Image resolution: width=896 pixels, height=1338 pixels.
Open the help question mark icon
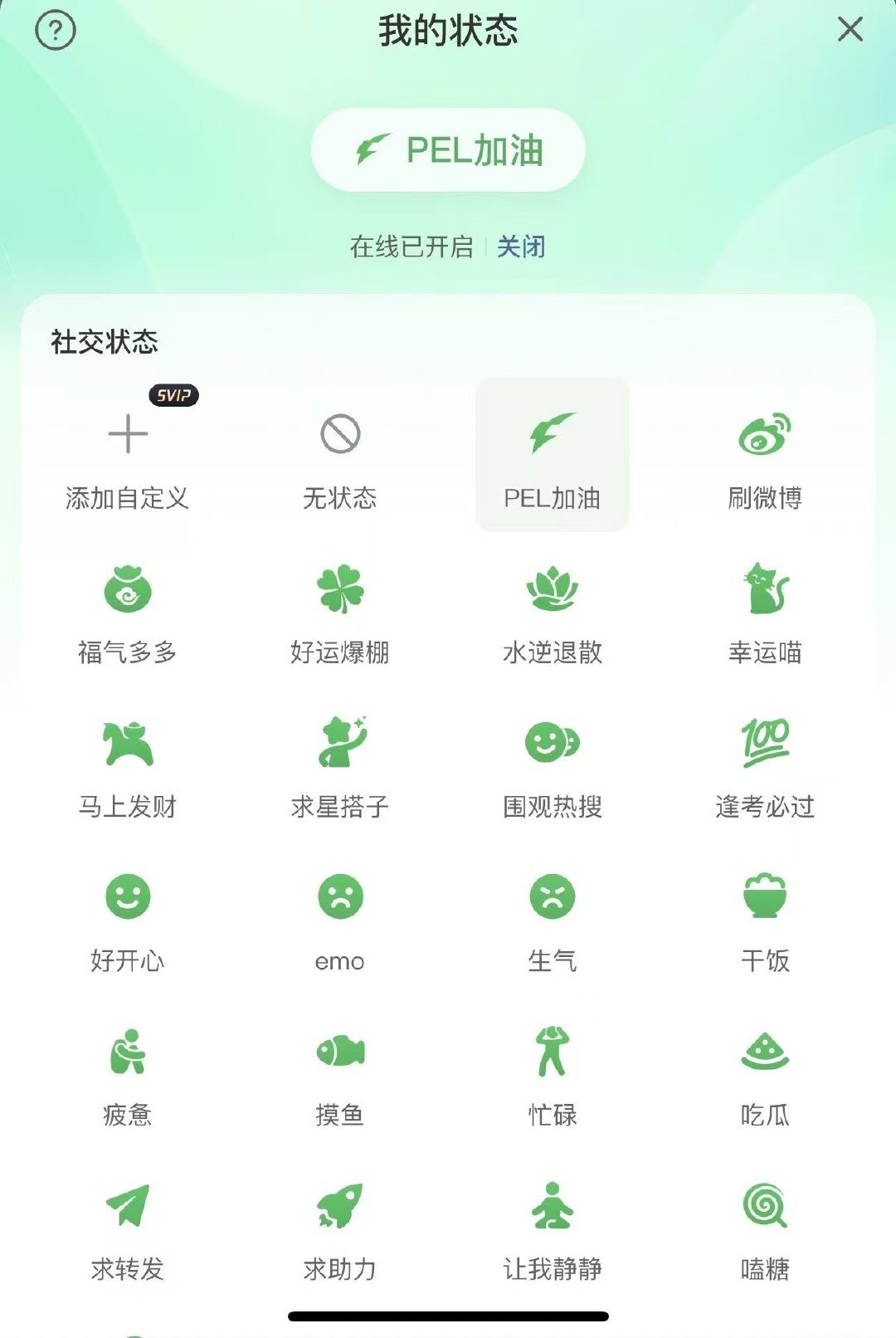pyautogui.click(x=54, y=30)
